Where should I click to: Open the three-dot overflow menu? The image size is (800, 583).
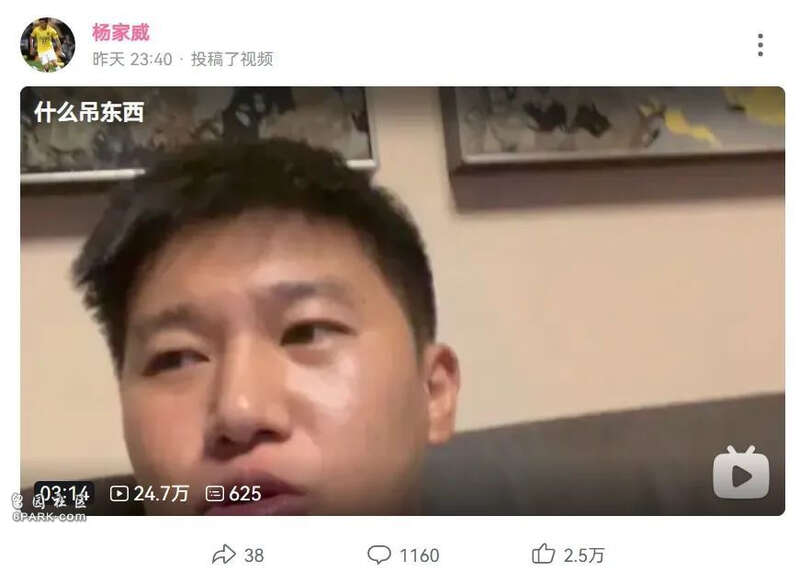(x=760, y=45)
